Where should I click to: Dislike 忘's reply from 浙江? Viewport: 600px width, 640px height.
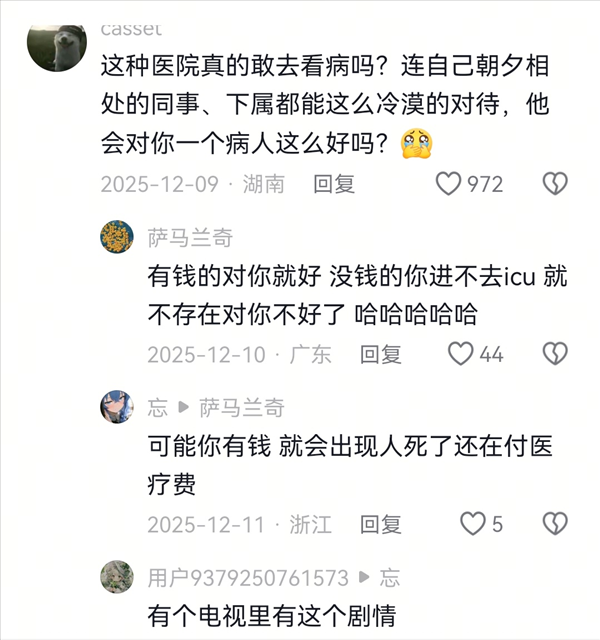(x=555, y=524)
